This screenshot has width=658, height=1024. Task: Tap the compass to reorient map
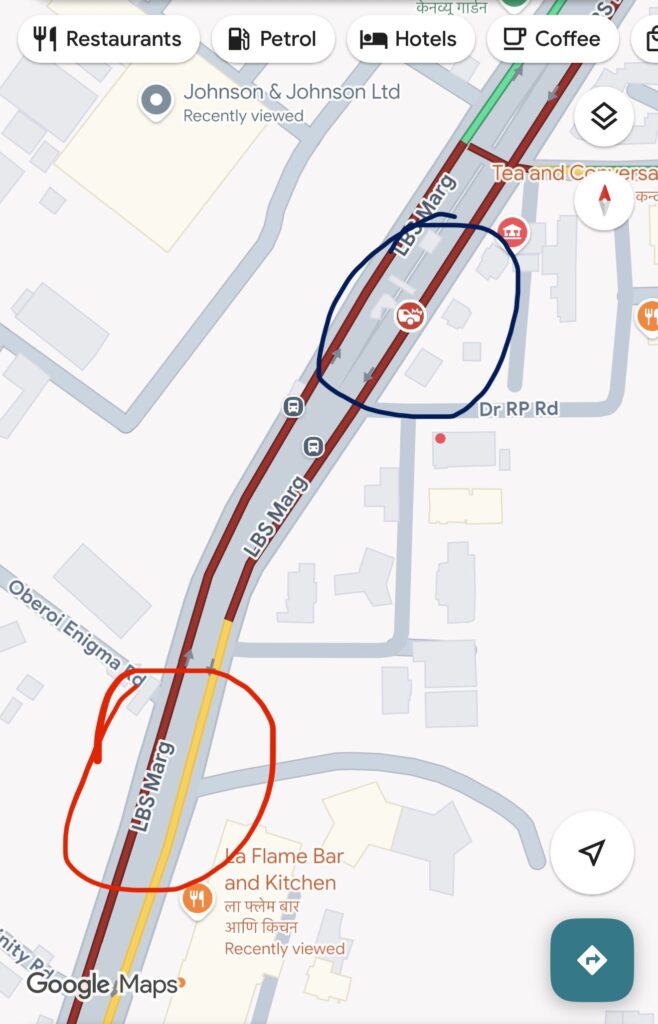click(604, 201)
